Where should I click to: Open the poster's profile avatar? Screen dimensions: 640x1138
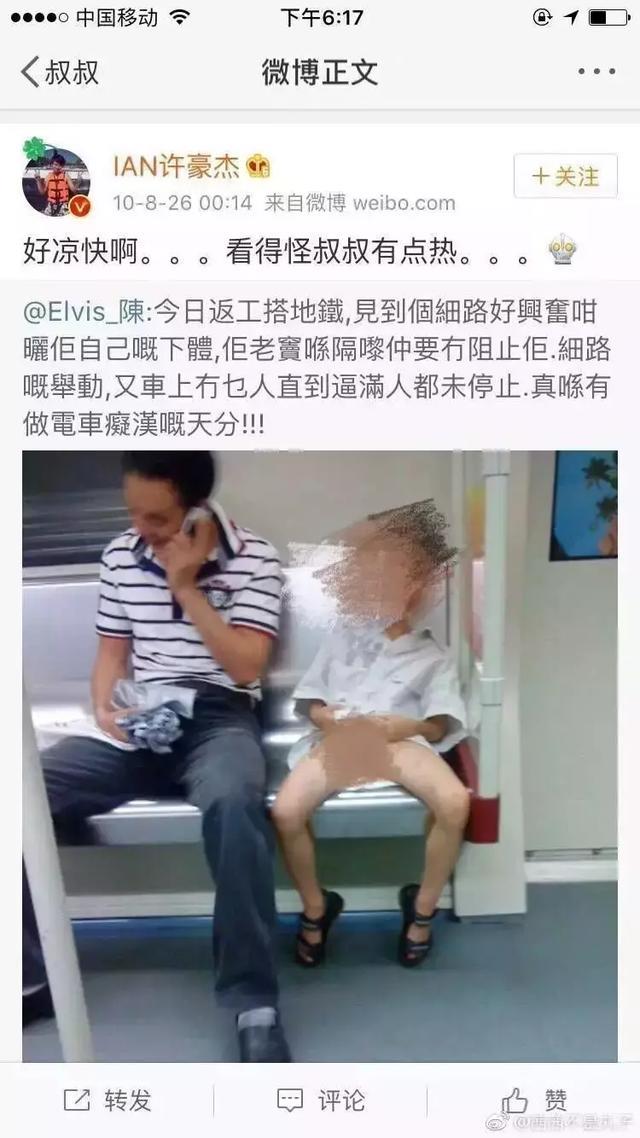click(57, 183)
